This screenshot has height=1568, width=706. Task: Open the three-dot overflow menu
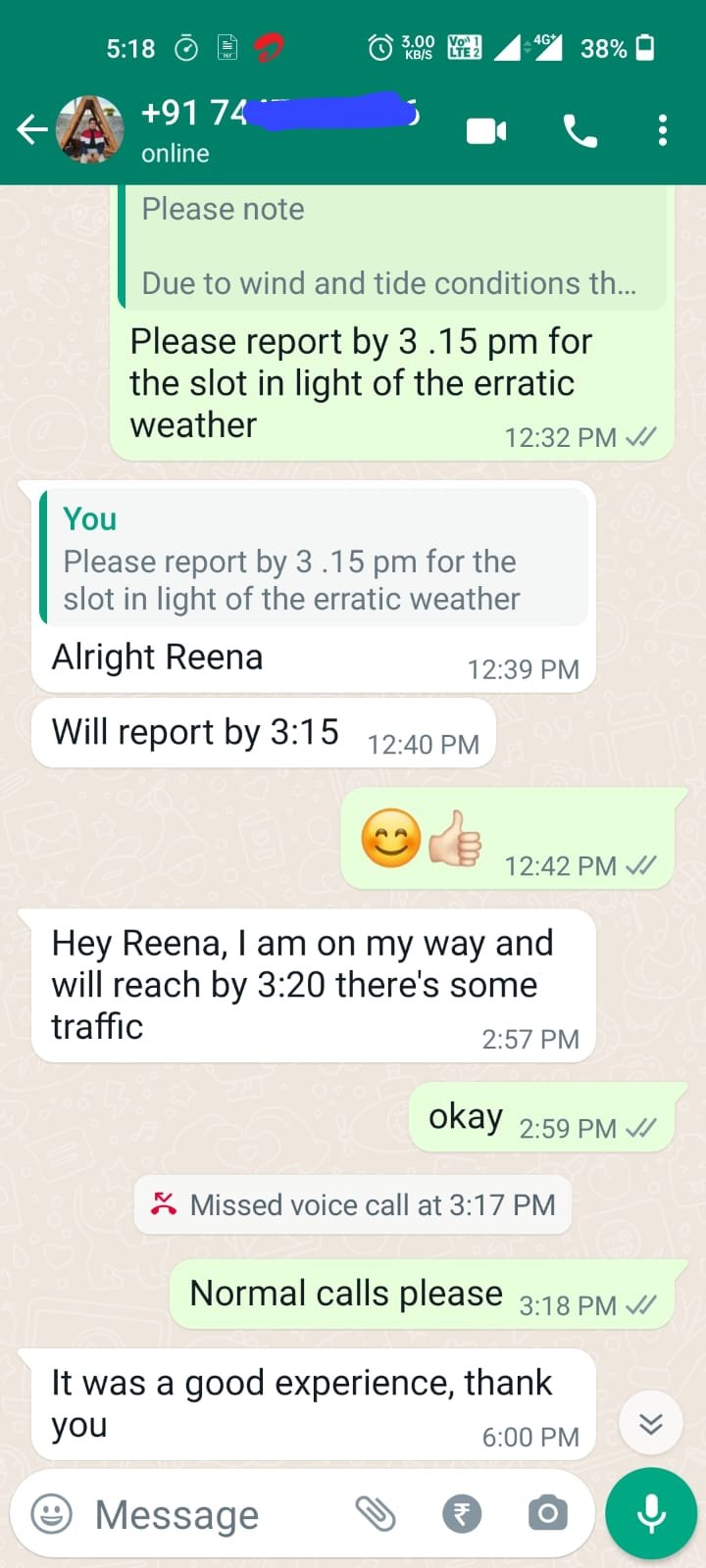coord(663,130)
